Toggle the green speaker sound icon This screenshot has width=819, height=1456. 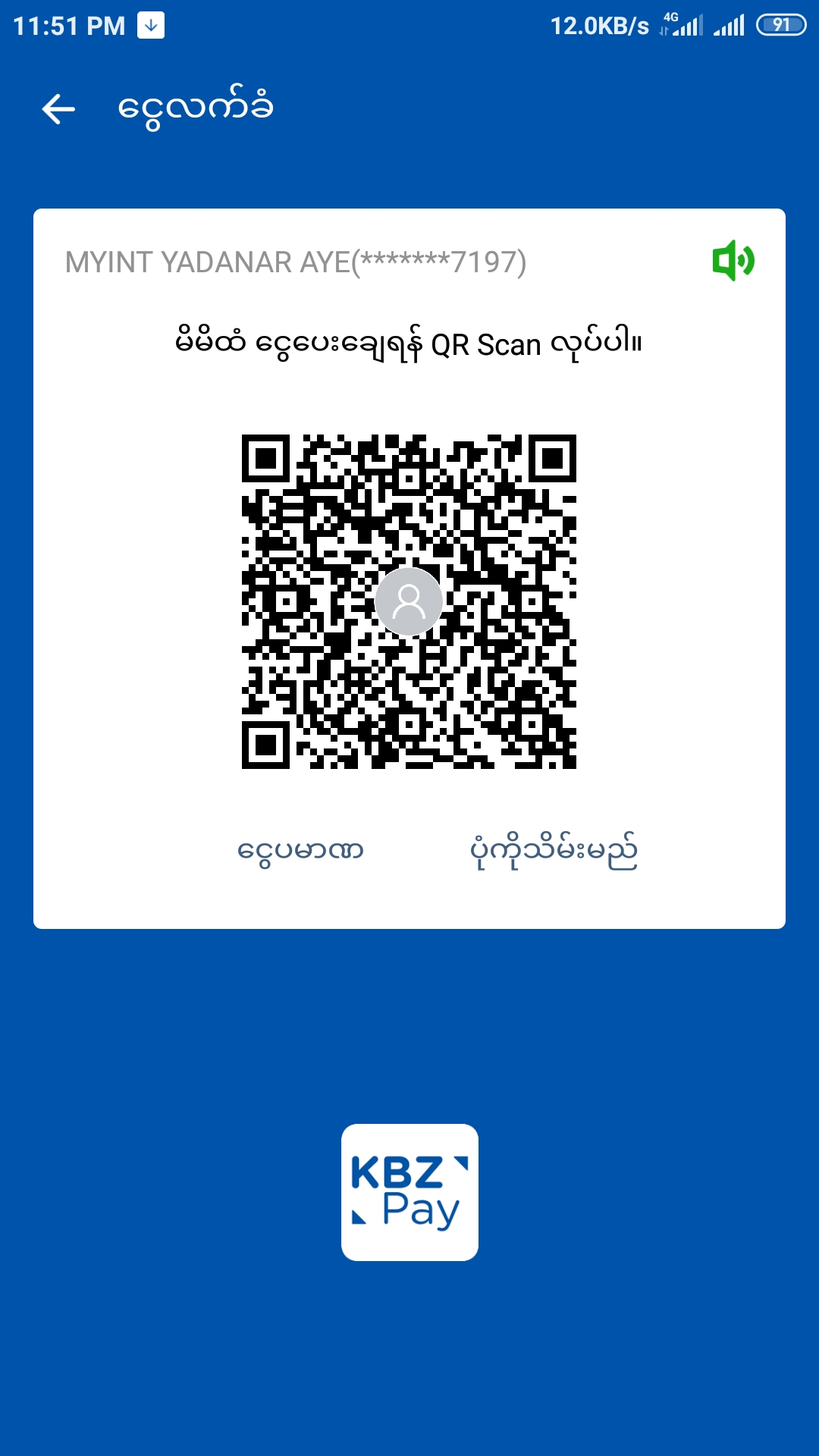point(733,261)
